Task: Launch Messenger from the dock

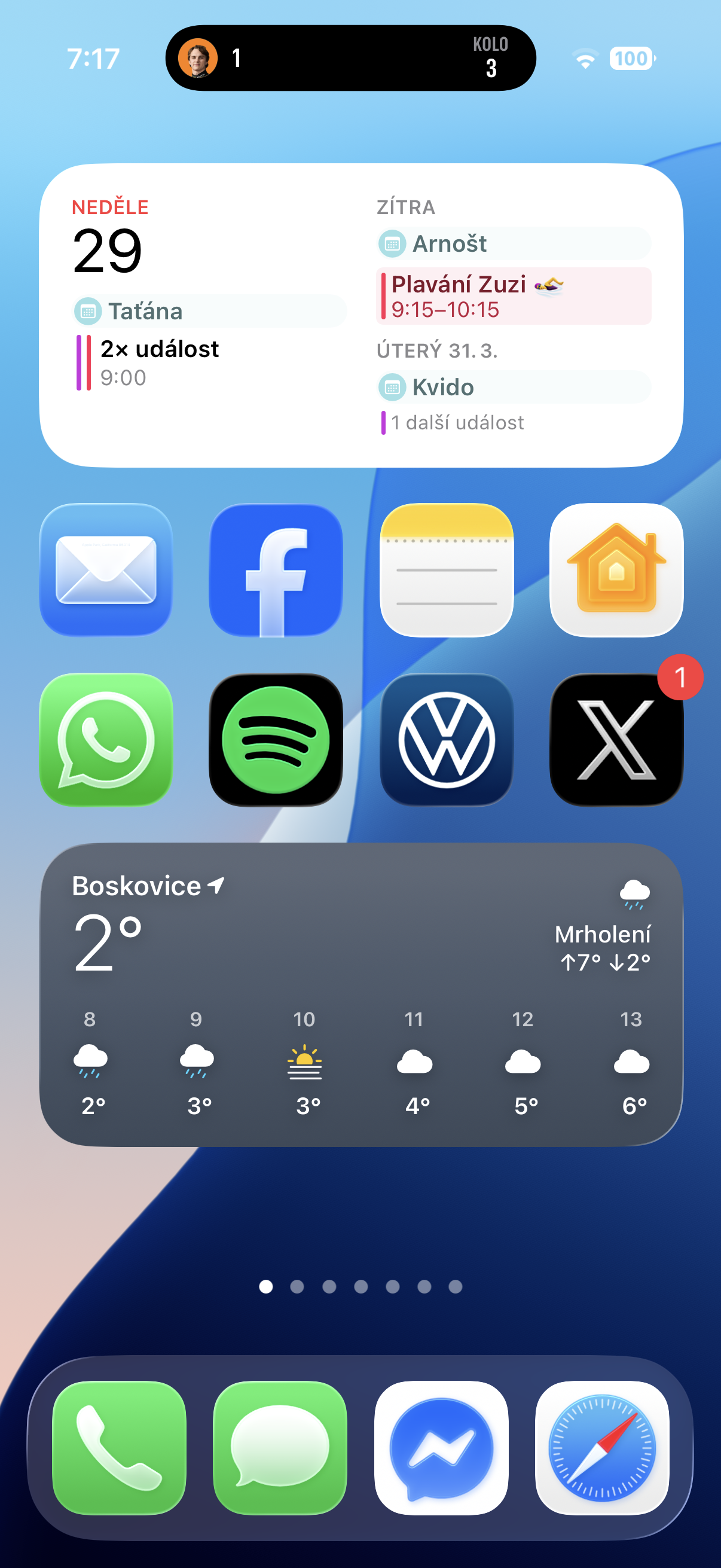Action: [441, 1447]
